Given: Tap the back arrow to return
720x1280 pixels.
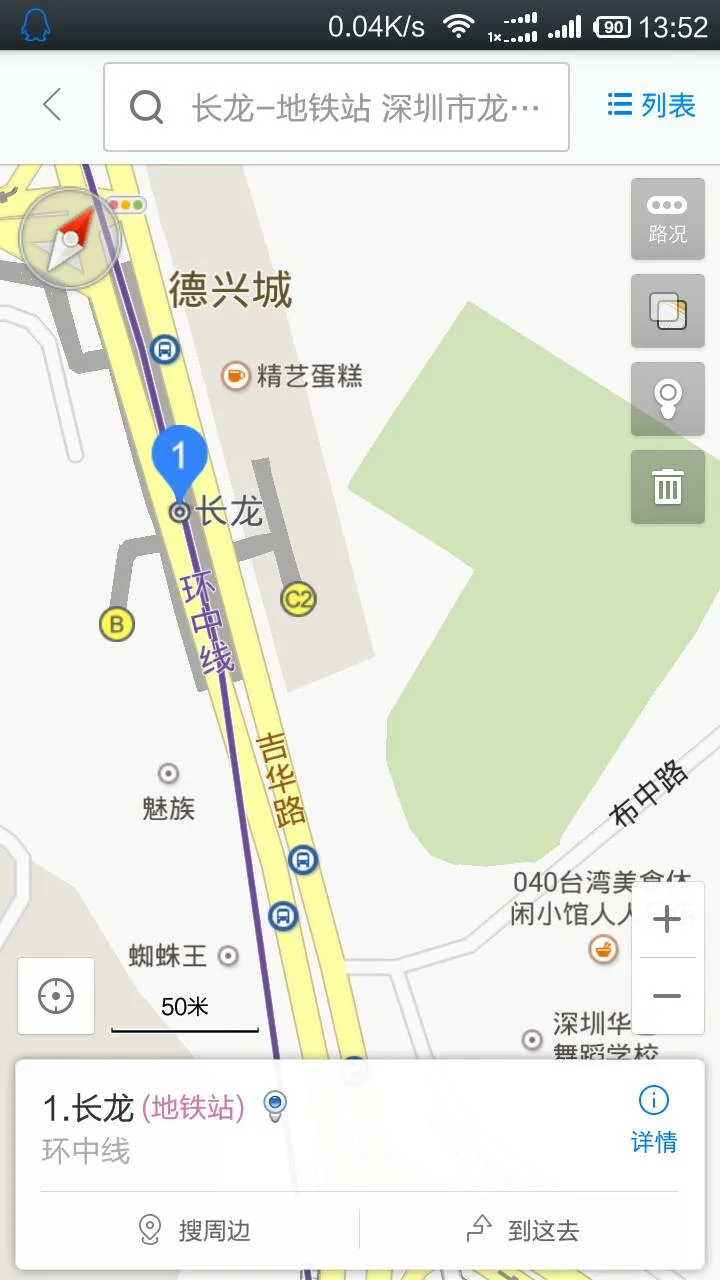Looking at the screenshot, I should coord(52,106).
